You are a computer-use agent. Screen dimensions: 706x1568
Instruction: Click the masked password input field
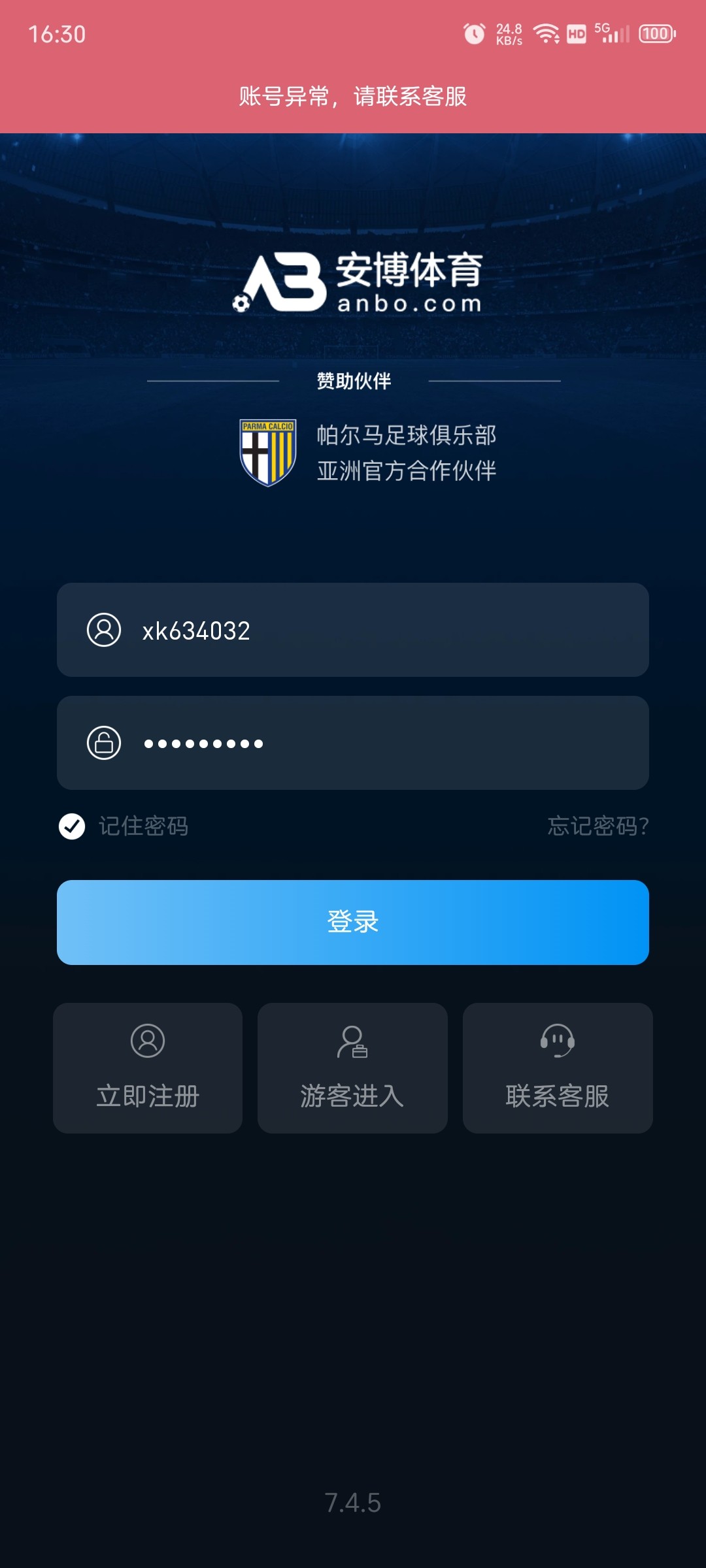[353, 743]
